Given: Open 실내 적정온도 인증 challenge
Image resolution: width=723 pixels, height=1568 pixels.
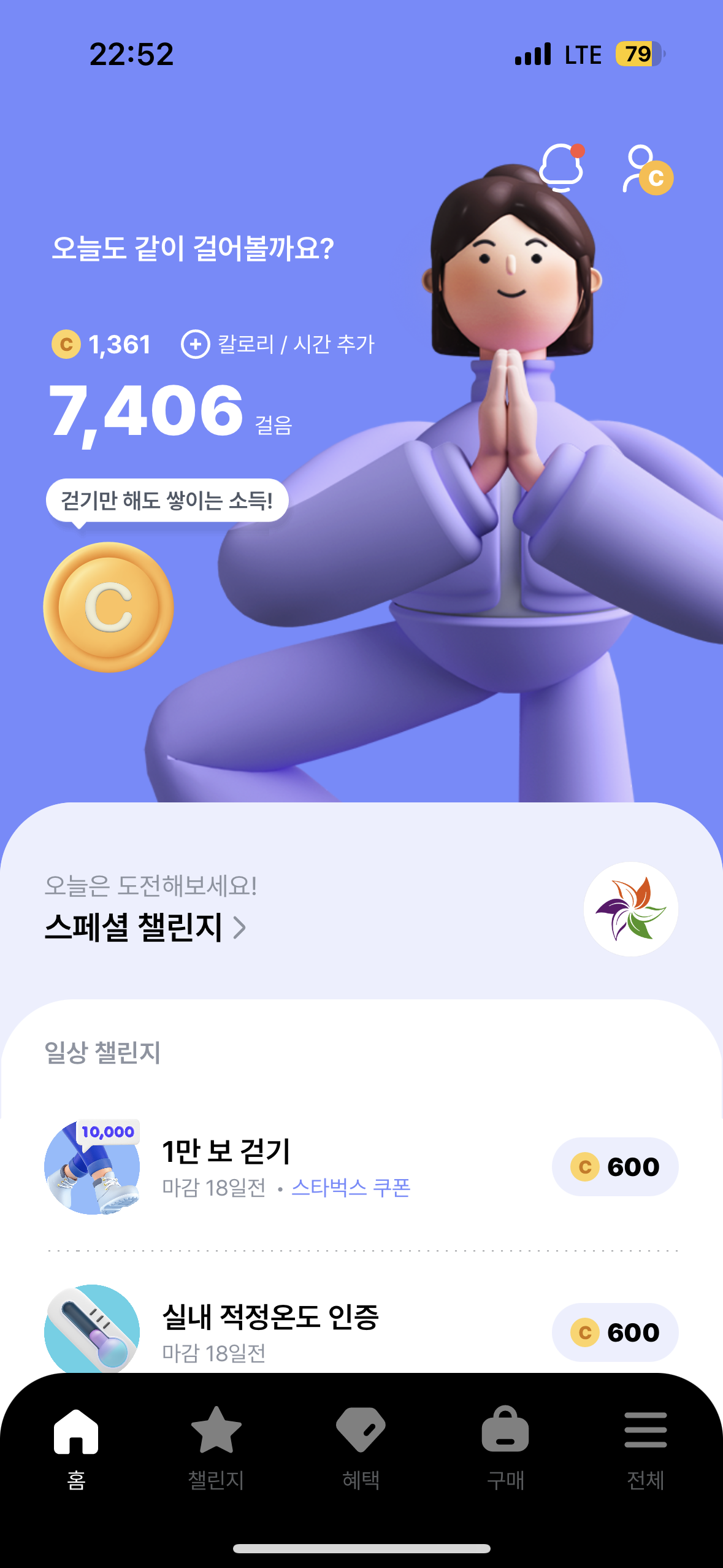Looking at the screenshot, I should 361,1330.
